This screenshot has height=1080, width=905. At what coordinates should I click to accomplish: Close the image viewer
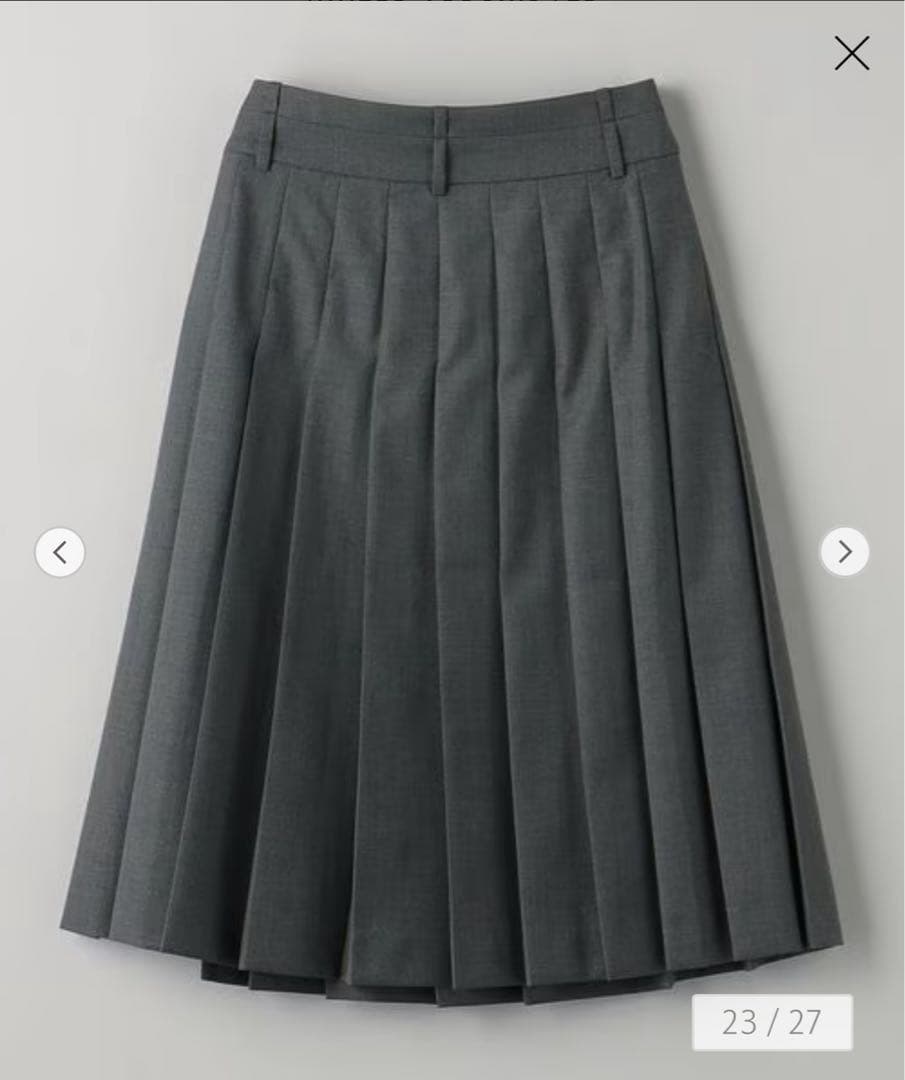pos(851,54)
